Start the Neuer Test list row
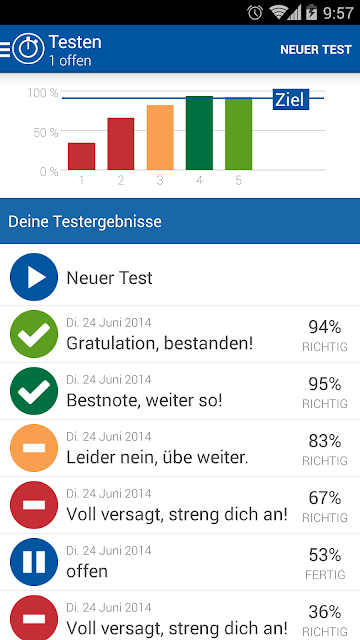The image size is (360, 640). coord(180,277)
